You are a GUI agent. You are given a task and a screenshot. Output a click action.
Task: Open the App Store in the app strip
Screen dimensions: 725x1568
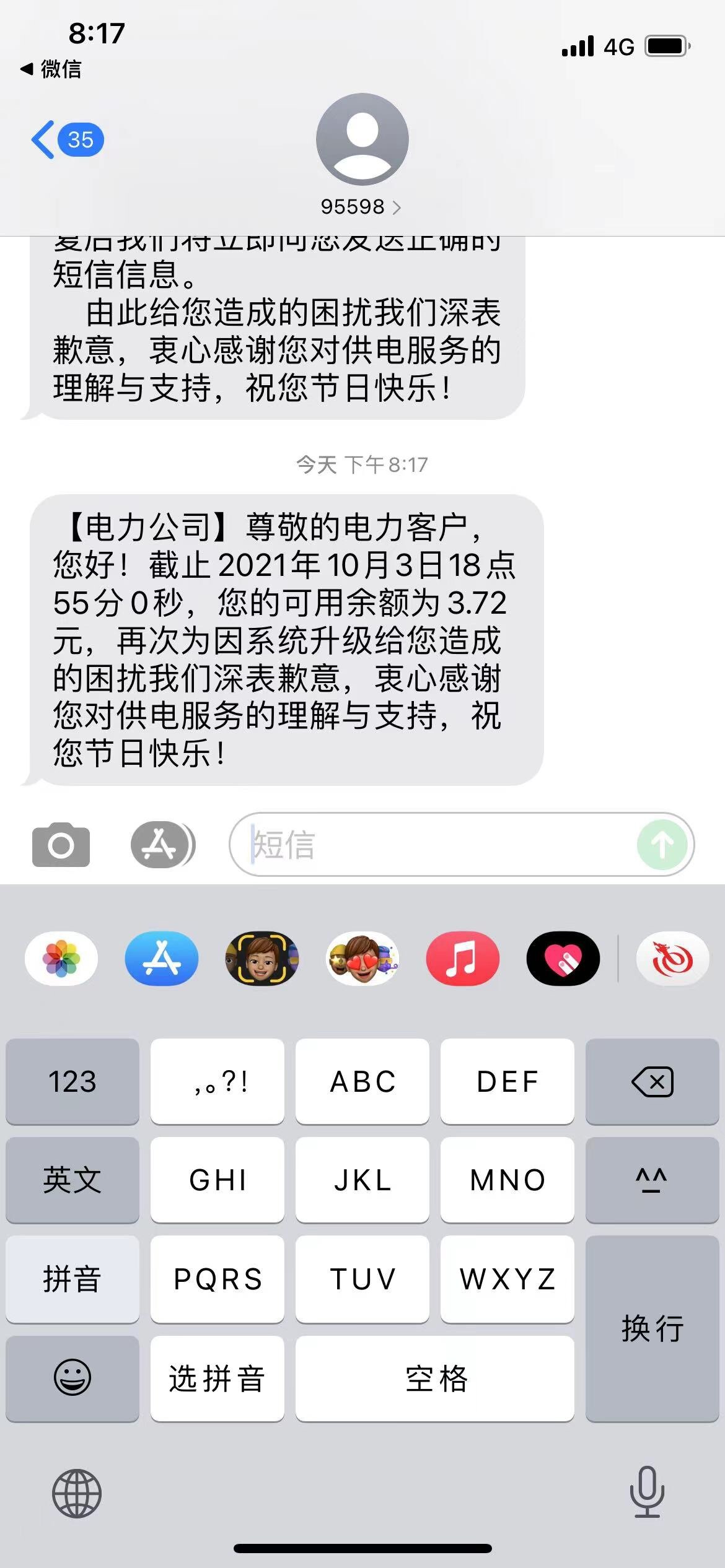(162, 959)
